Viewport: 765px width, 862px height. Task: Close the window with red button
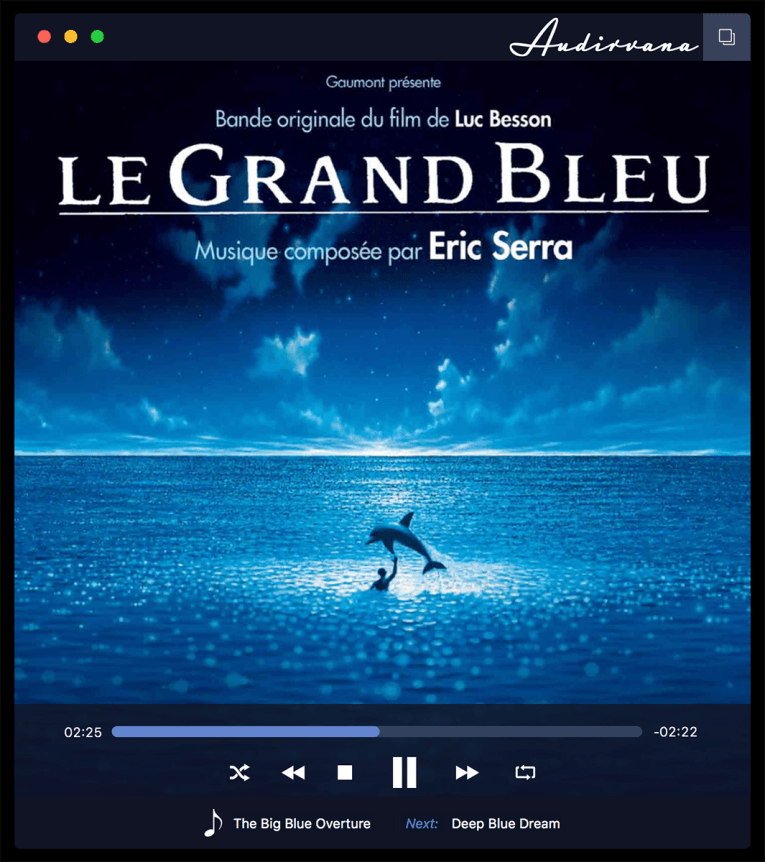pyautogui.click(x=44, y=37)
